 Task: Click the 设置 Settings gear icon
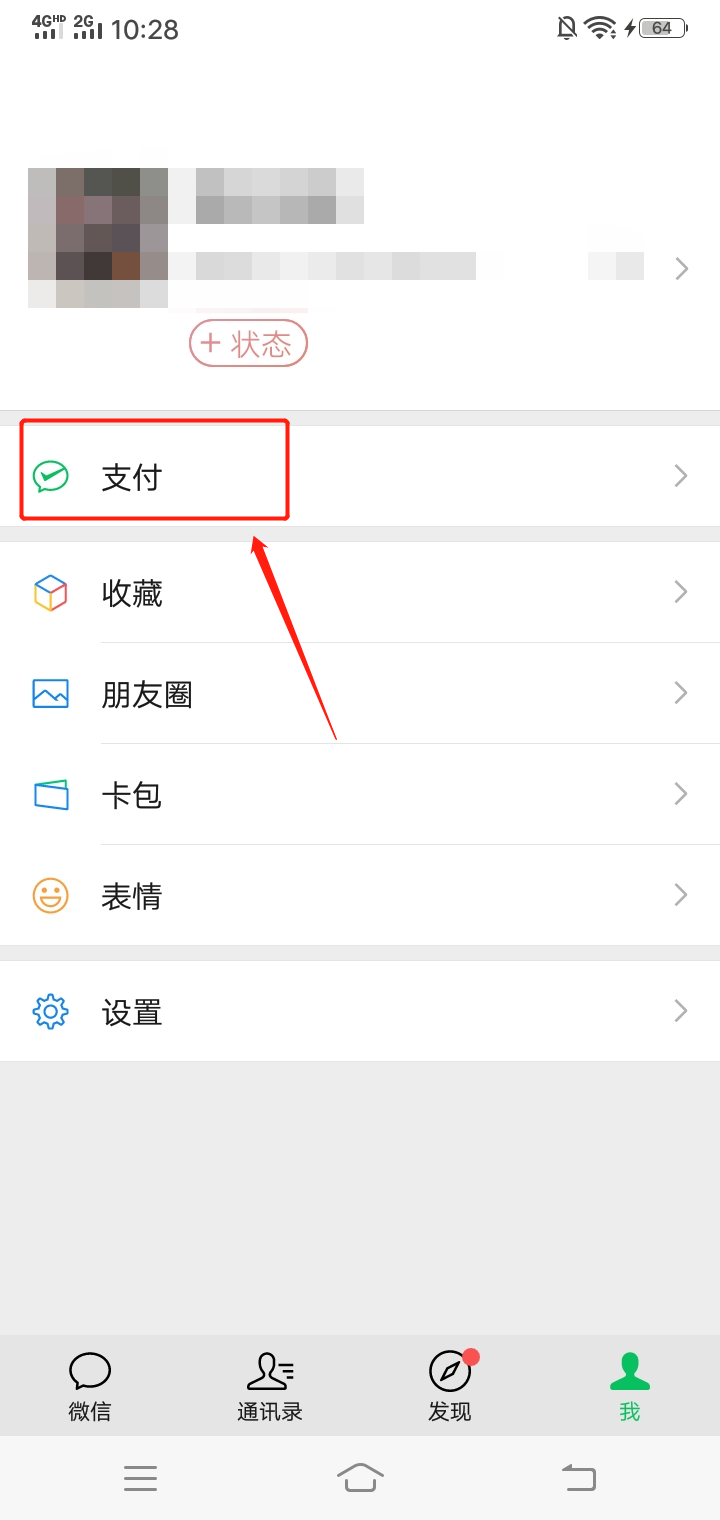50,1011
